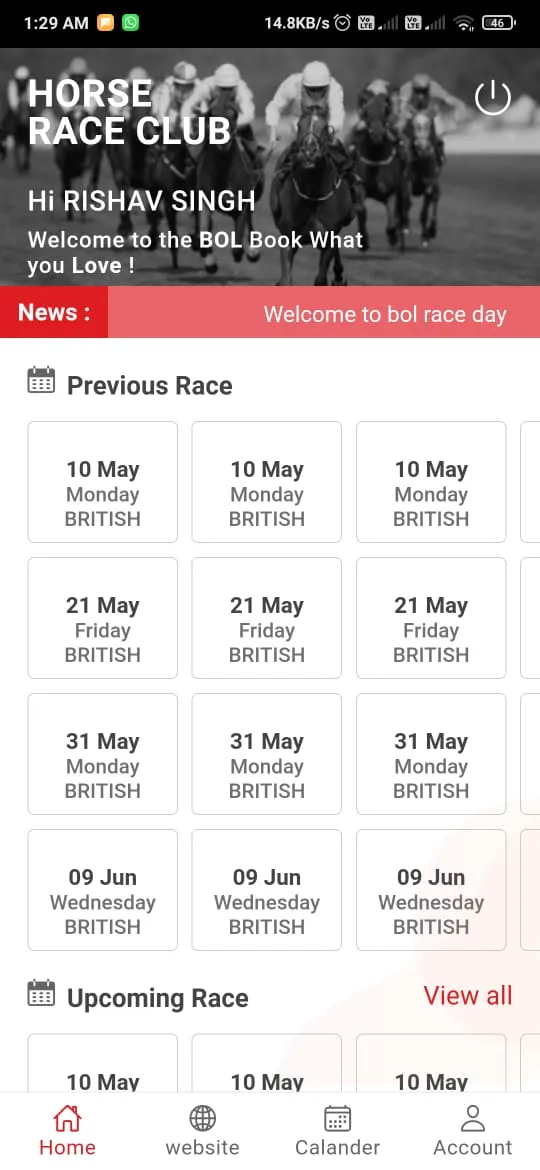The height and width of the screenshot is (1170, 540).
Task: Go to the Account tab
Action: [473, 1131]
